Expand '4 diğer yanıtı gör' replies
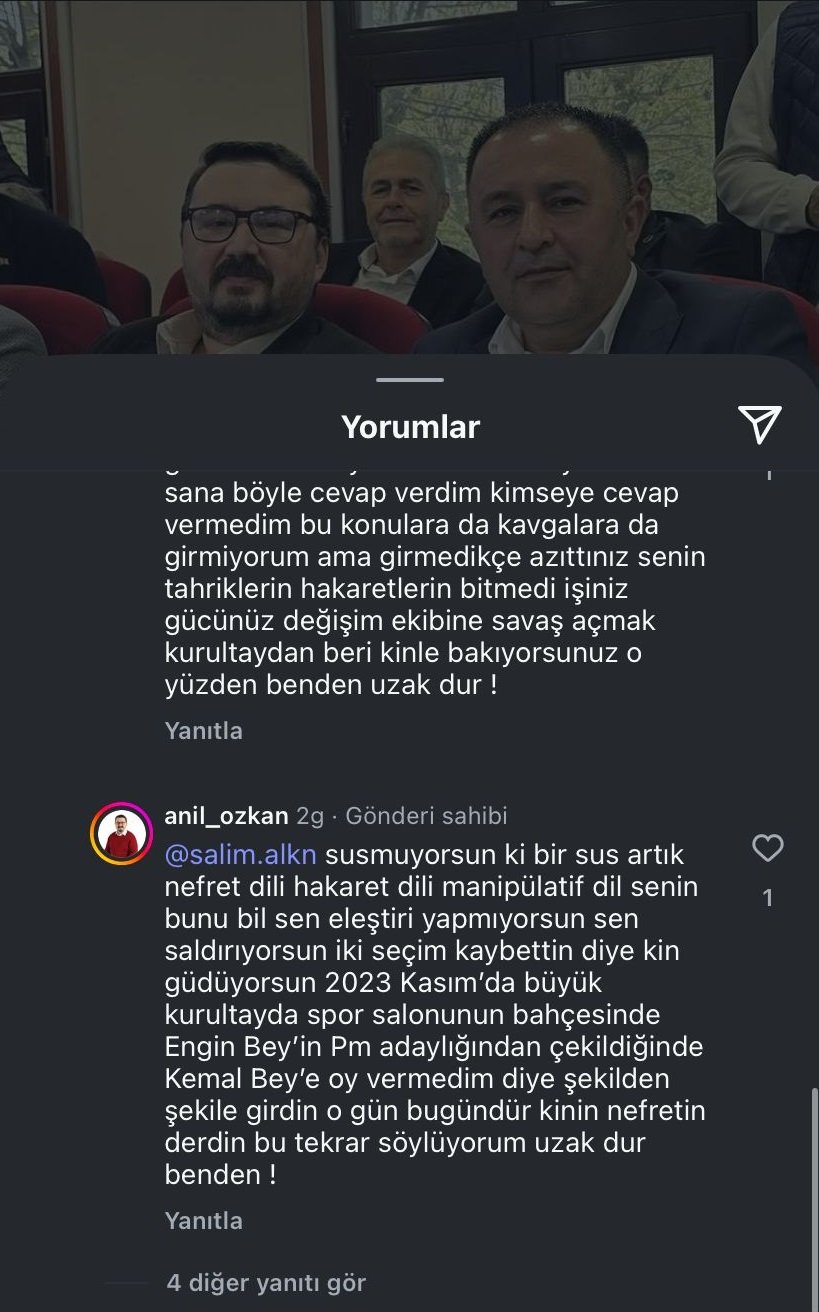The image size is (819, 1312). [x=266, y=1283]
